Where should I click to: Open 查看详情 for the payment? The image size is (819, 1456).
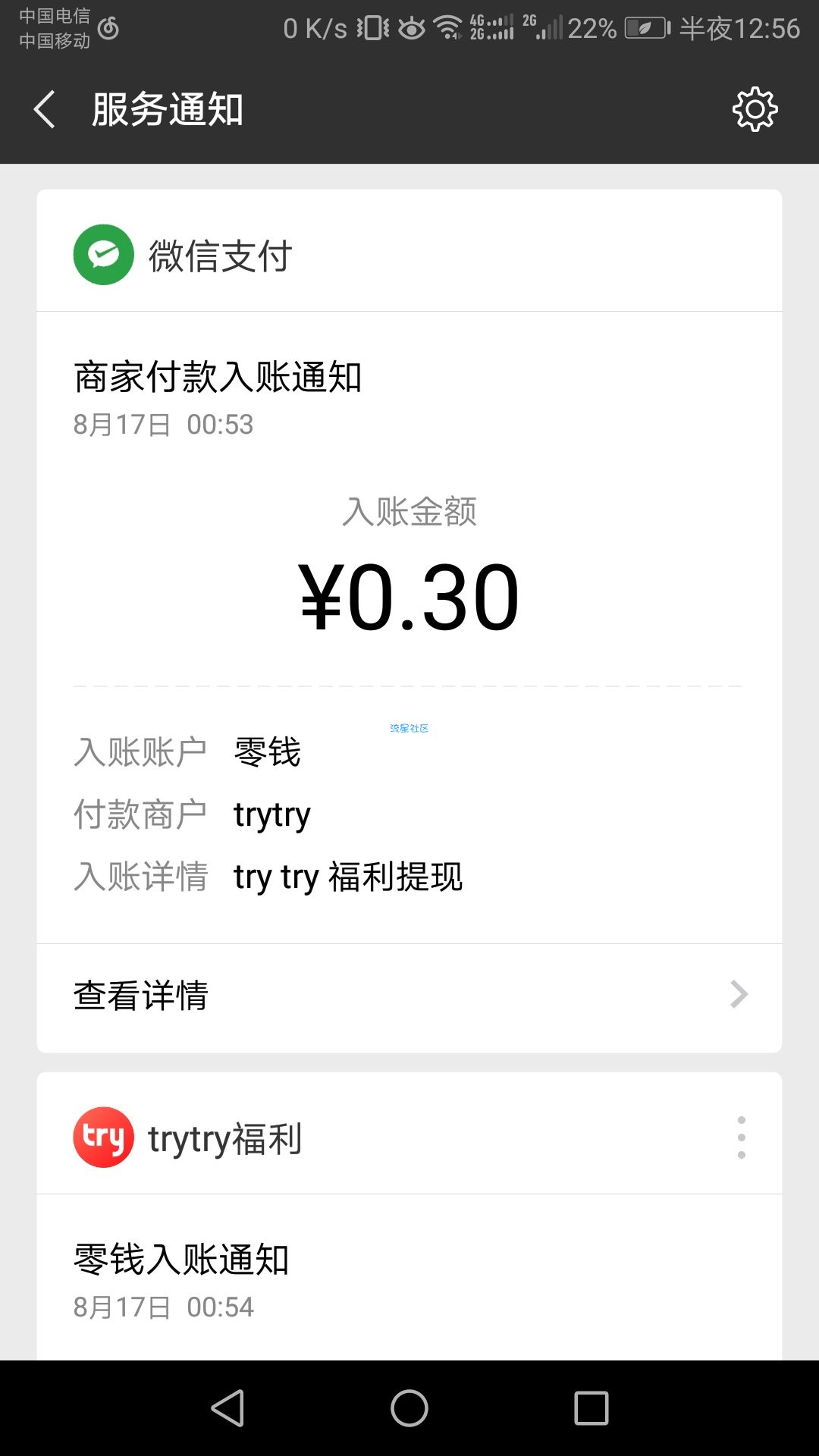[409, 996]
